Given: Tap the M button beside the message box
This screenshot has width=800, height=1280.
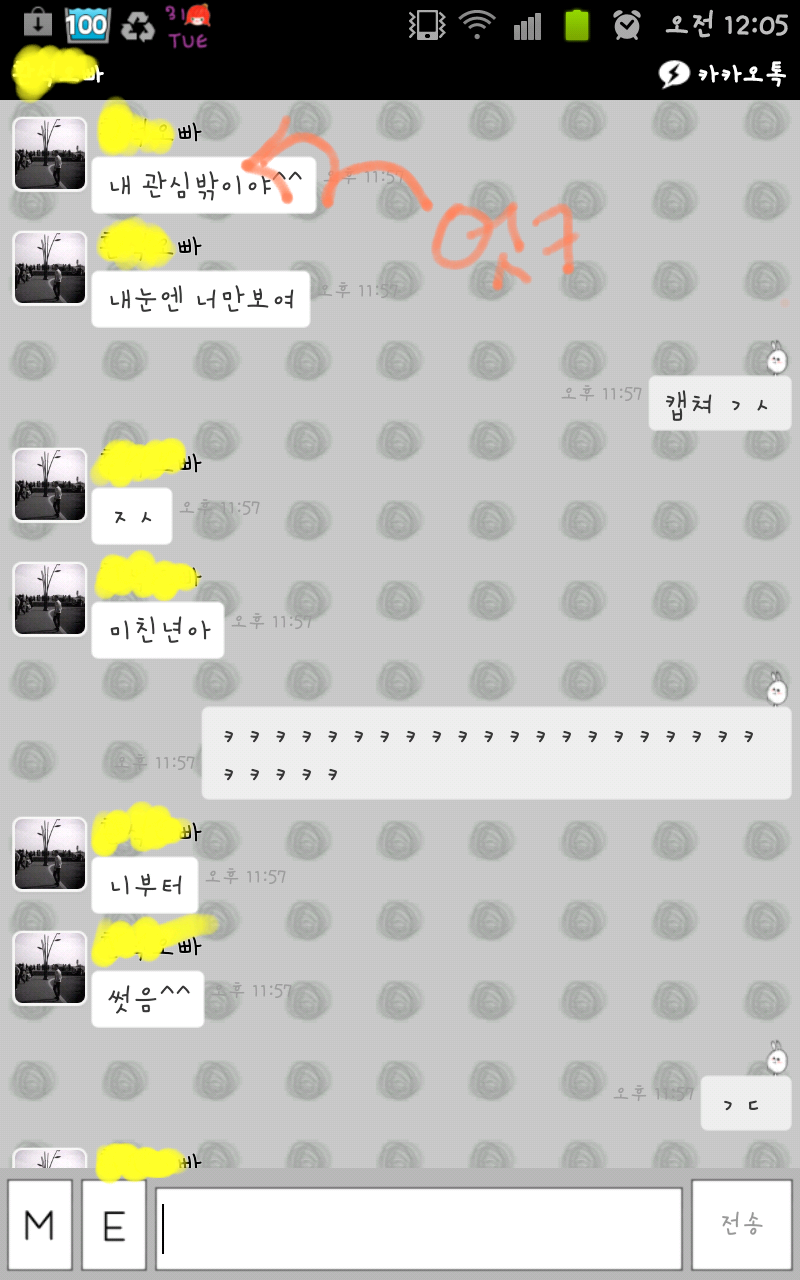Looking at the screenshot, I should 40,1224.
